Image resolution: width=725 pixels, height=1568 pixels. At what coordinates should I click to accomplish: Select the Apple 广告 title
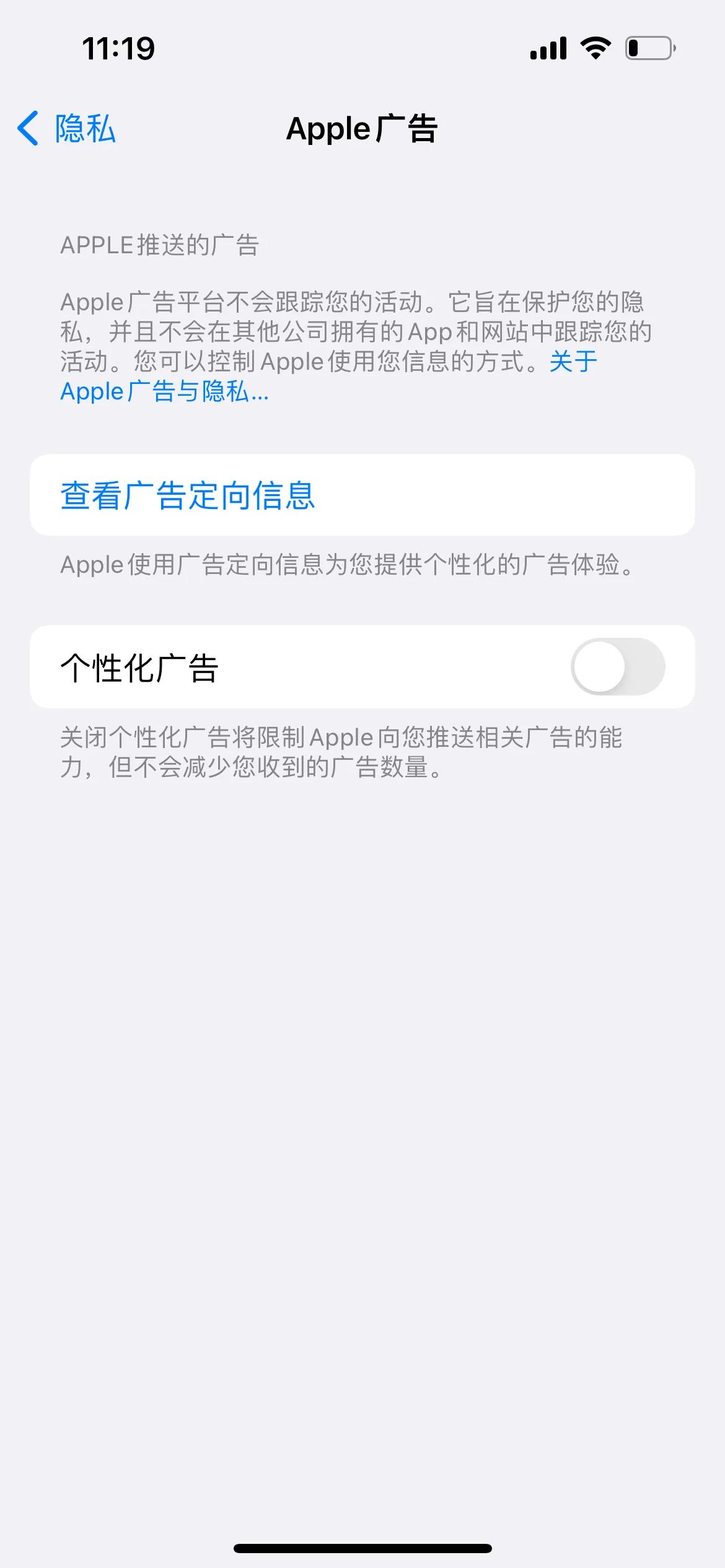[362, 129]
